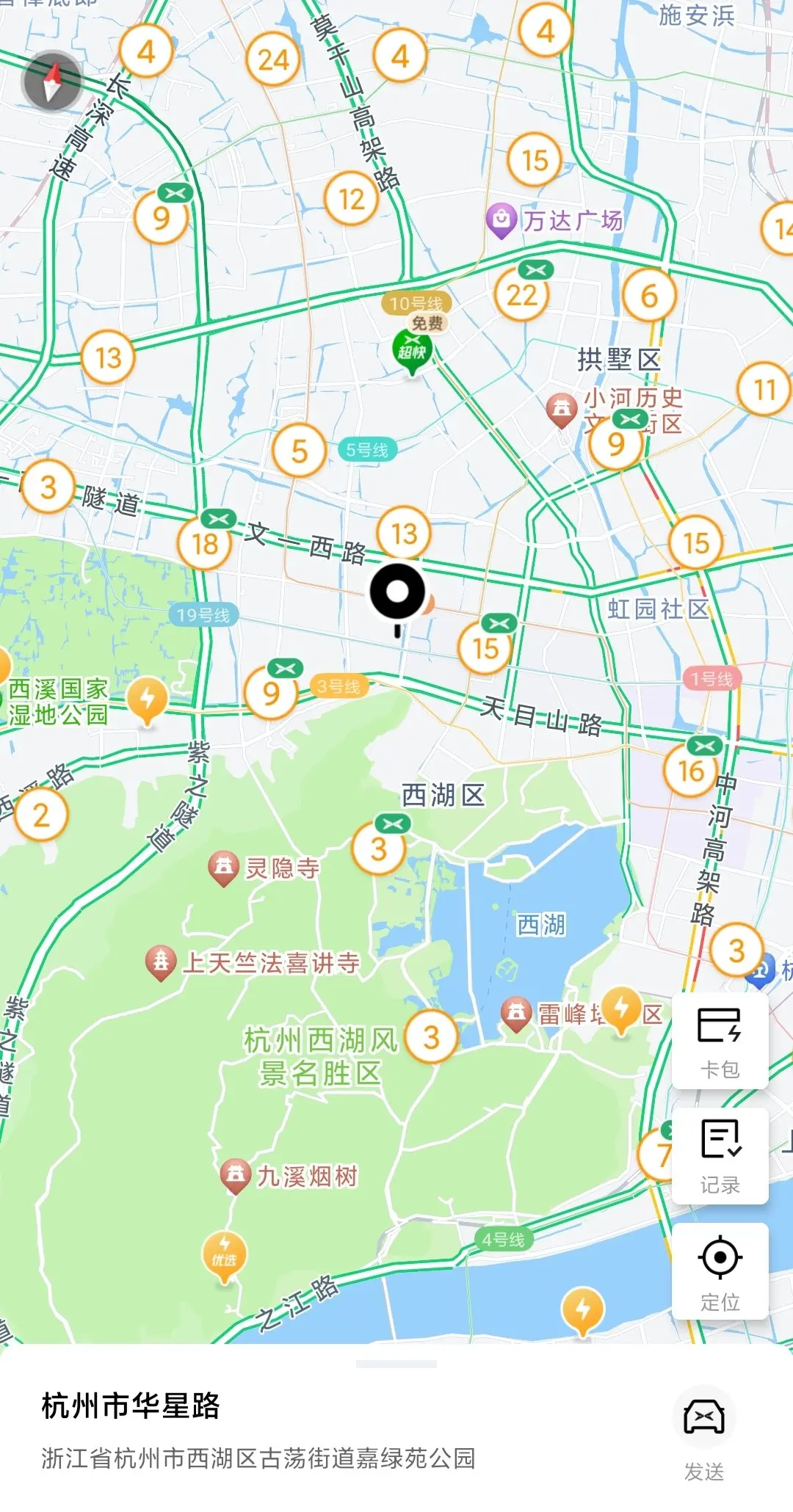This screenshot has width=793, height=1512.
Task: Open the cluster marked 12 by 莫干山高架路
Action: [x=352, y=198]
